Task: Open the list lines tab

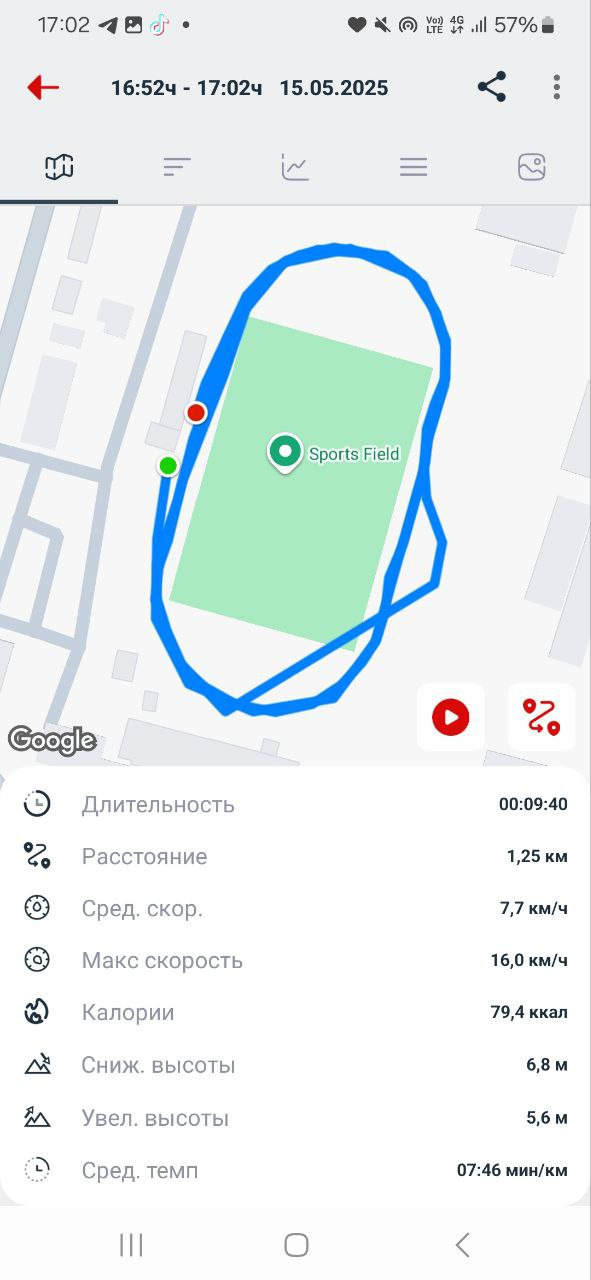Action: (x=413, y=167)
